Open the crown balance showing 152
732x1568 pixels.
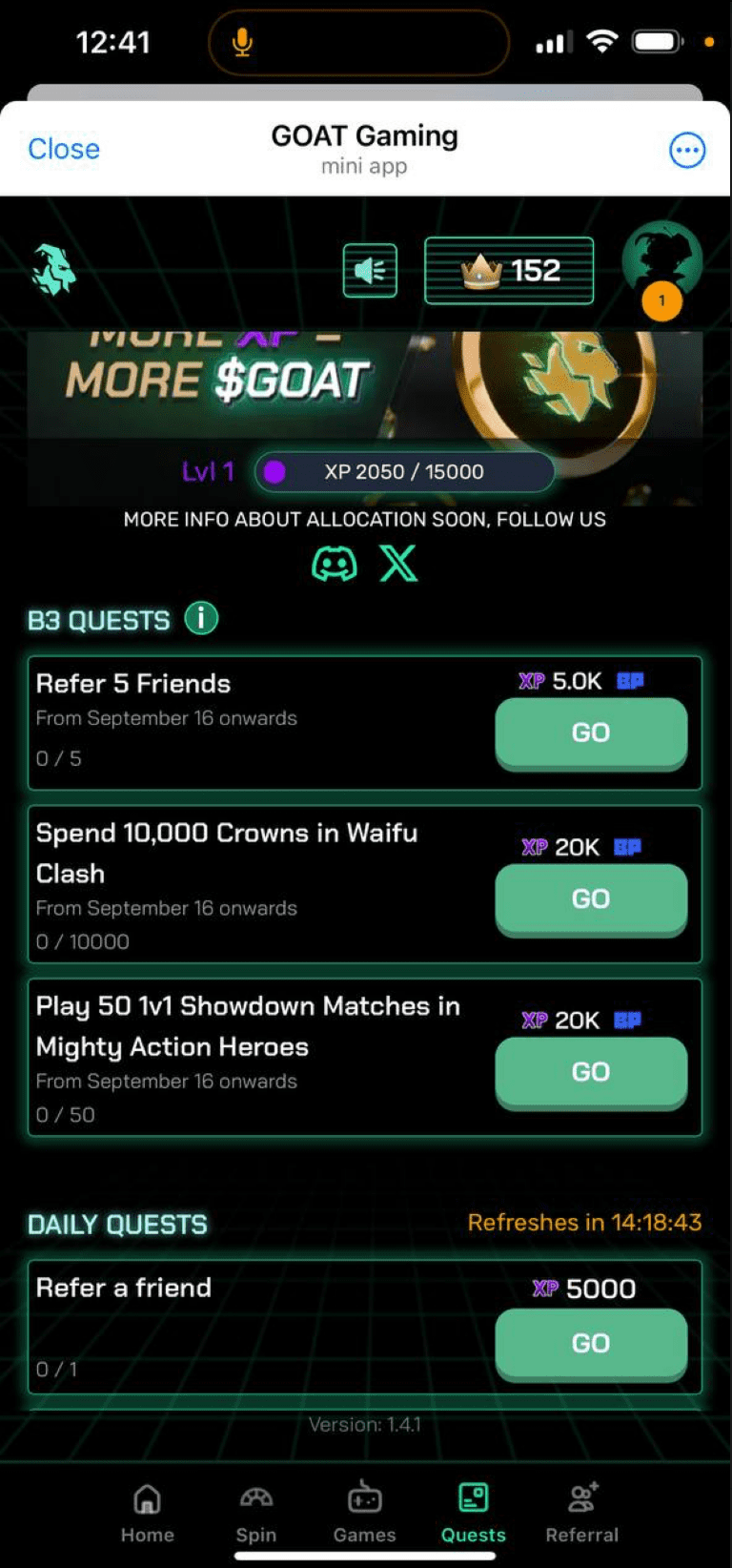[x=509, y=271]
